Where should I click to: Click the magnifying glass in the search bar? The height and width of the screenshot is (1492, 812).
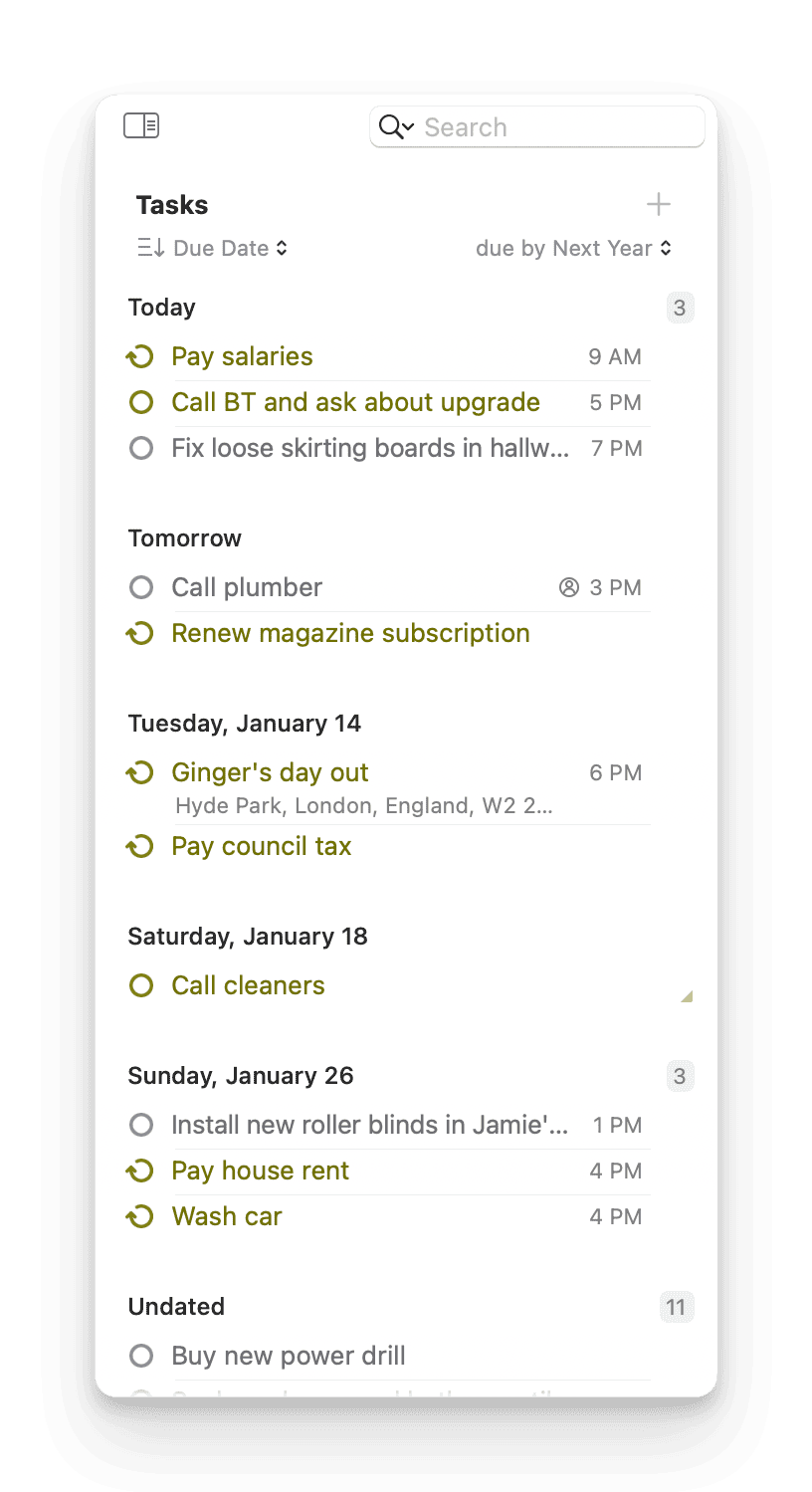pos(389,126)
